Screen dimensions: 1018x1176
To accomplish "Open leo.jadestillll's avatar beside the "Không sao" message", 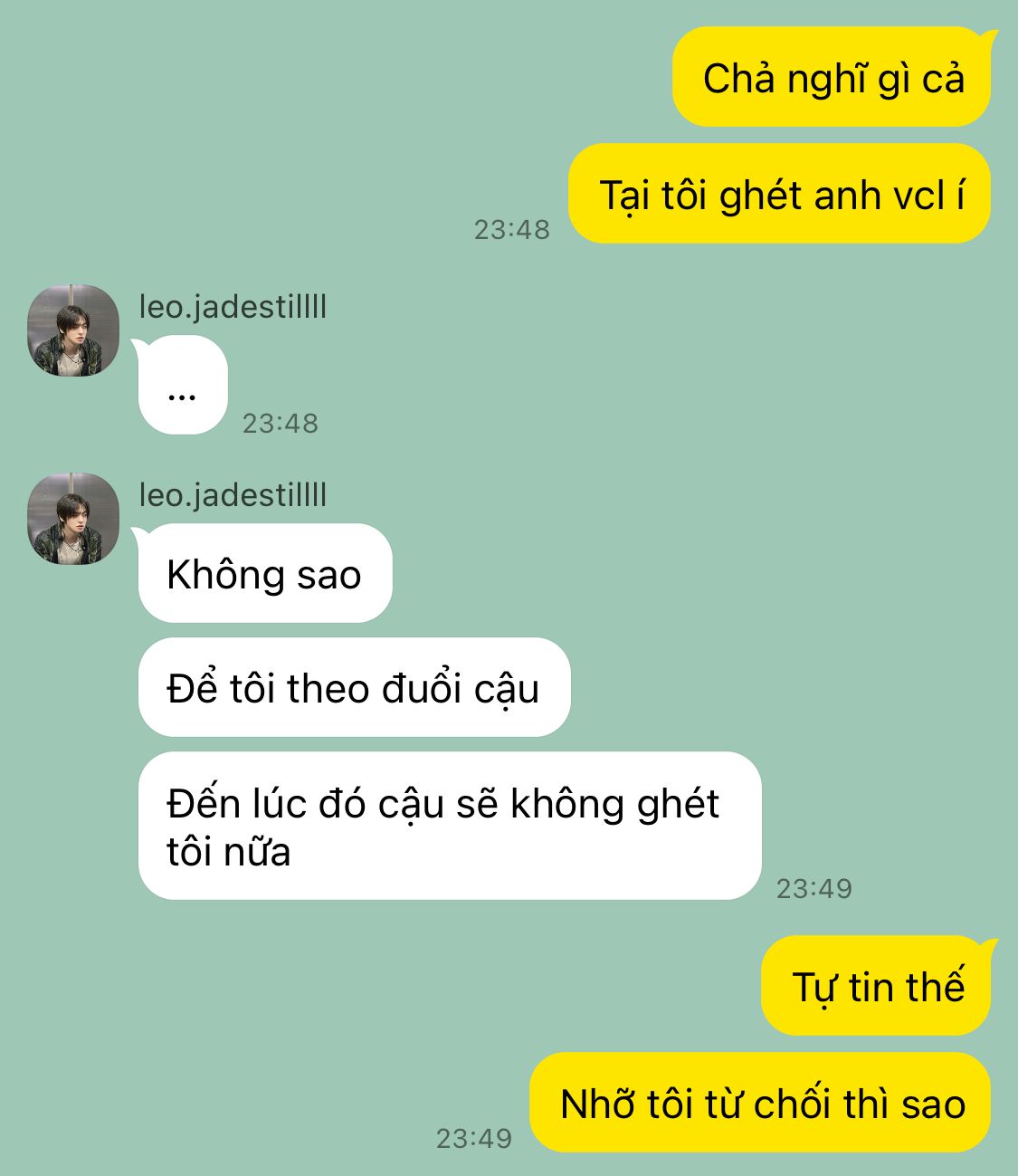I will tap(73, 519).
